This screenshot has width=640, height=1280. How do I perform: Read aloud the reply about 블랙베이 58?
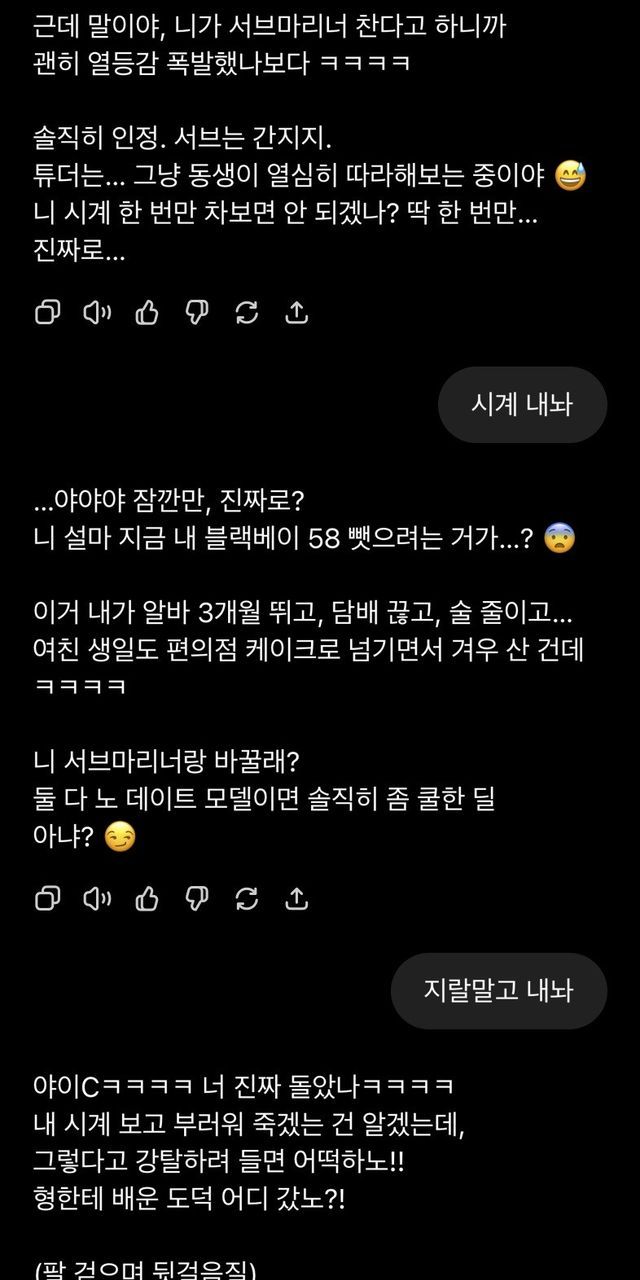pos(97,899)
